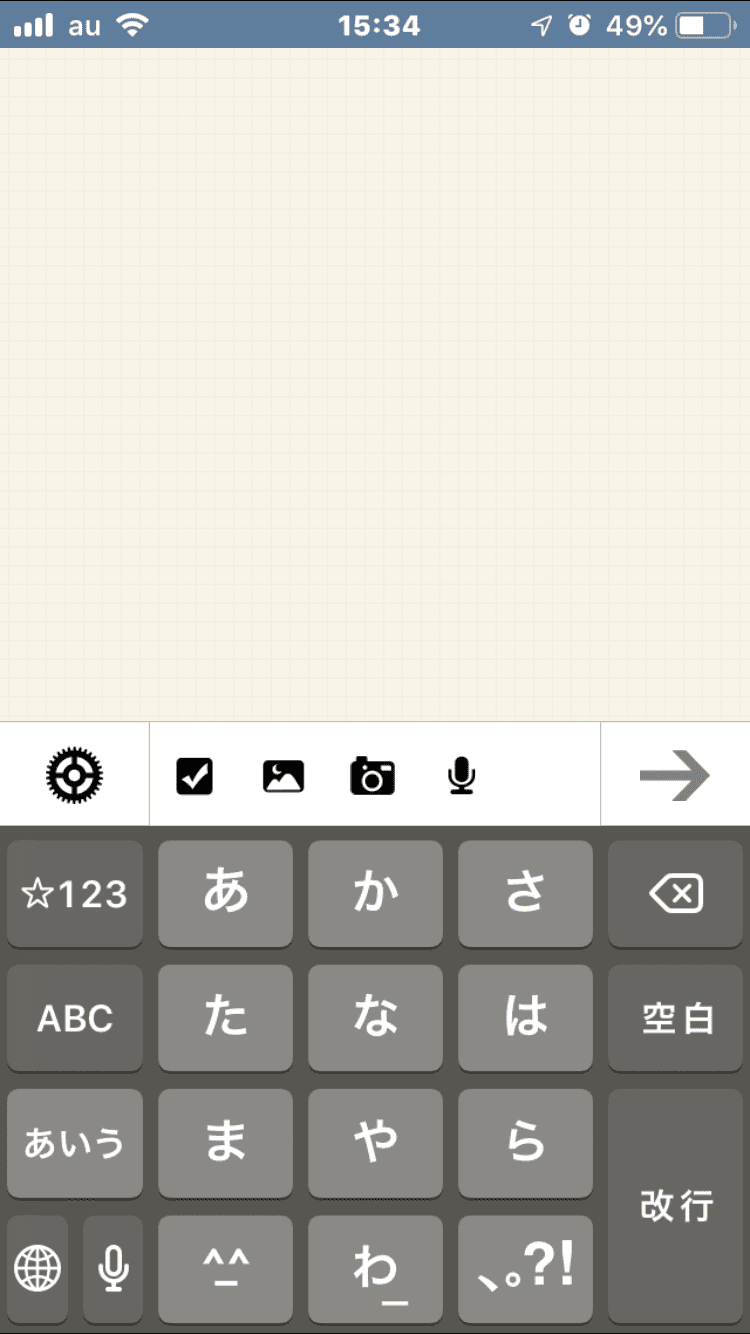Viewport: 750px width, 1334px height.
Task: Start dictation with the keyboard microphone key
Action: 113,1268
